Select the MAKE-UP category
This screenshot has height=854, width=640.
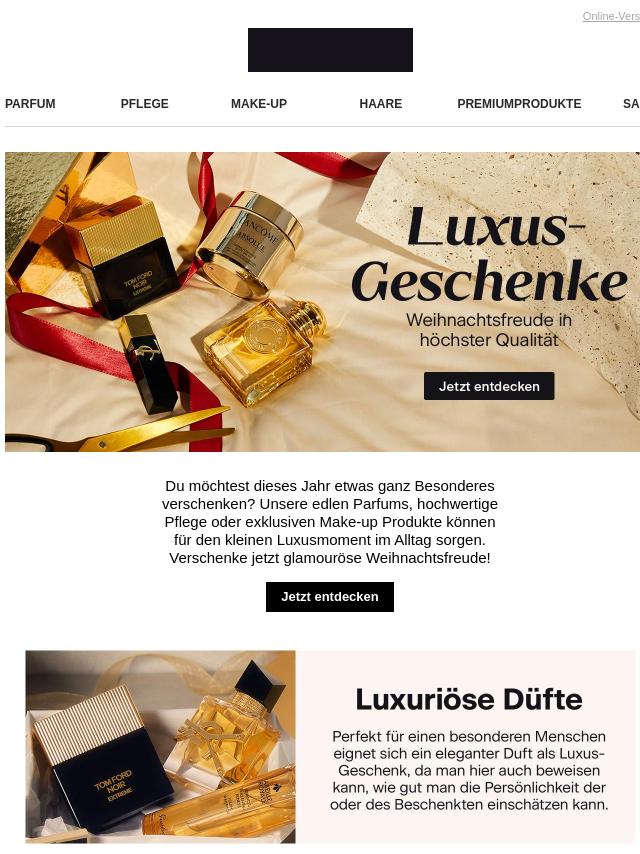point(259,104)
